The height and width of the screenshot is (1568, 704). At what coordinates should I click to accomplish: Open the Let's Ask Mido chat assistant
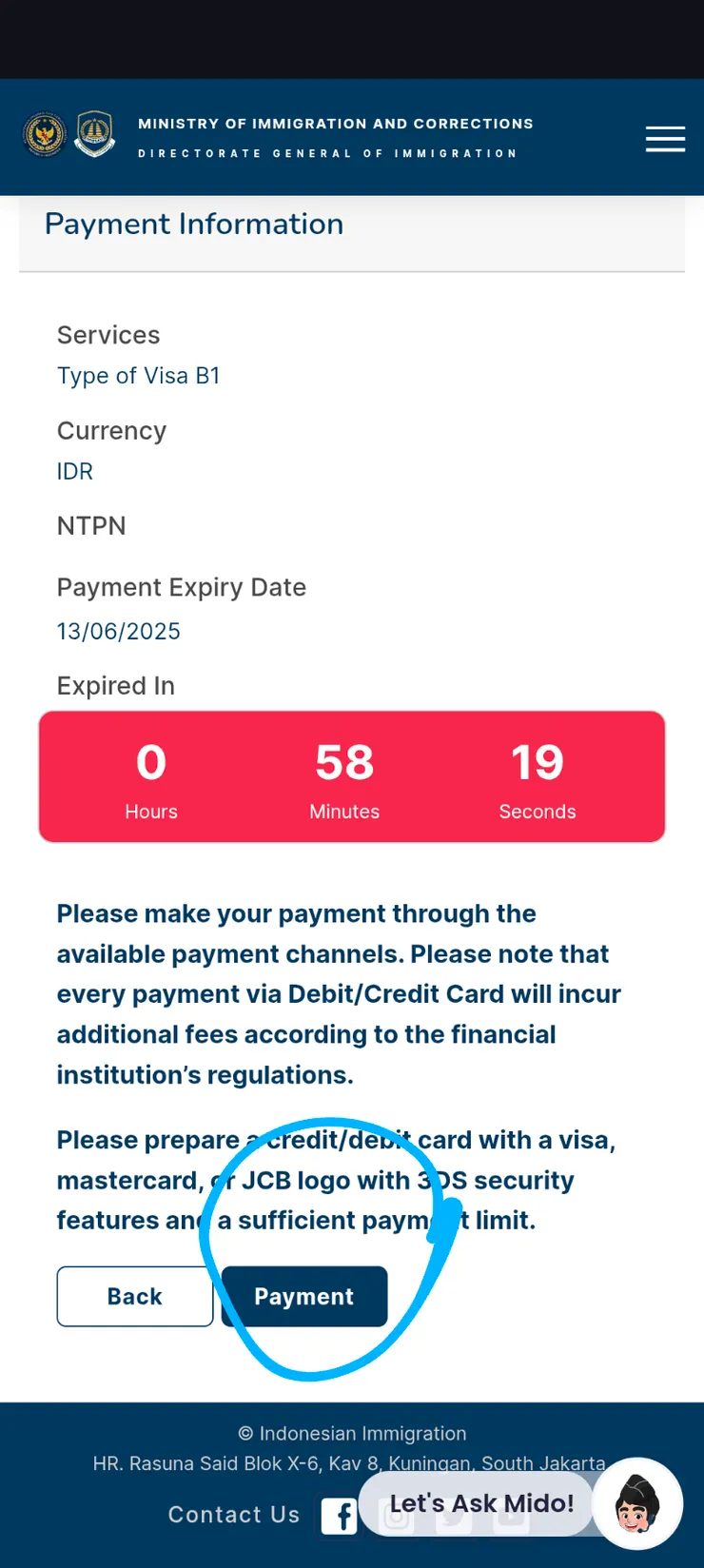pos(481,1503)
